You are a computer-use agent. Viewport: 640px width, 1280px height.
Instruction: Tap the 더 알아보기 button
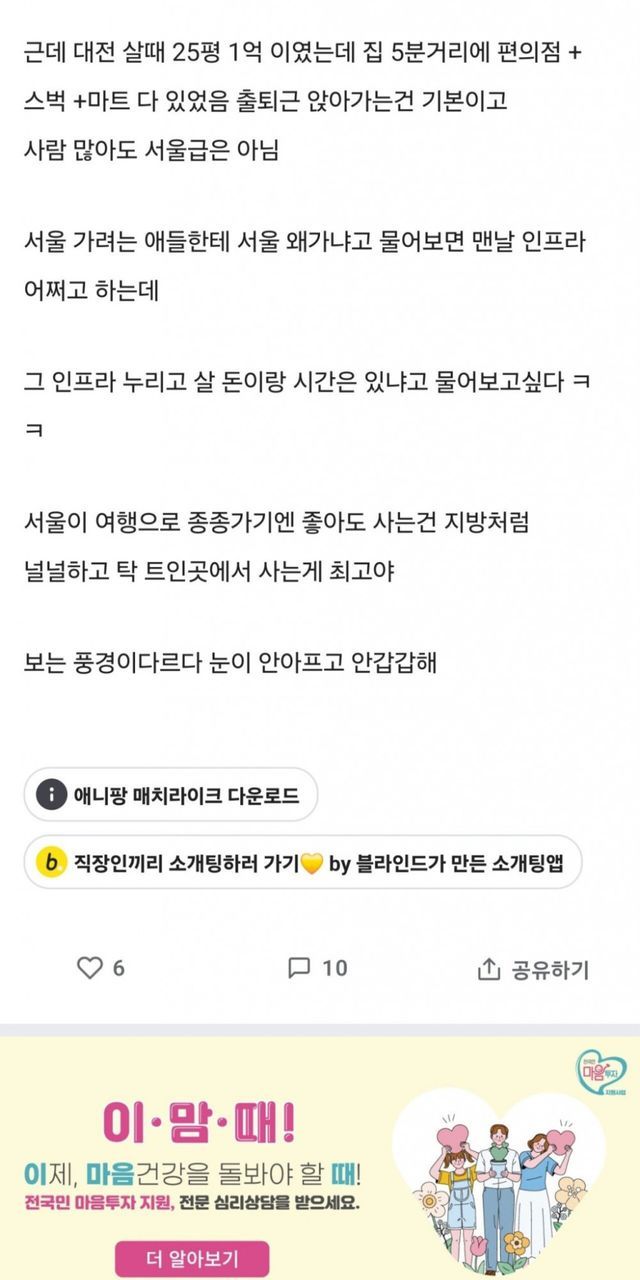click(191, 1256)
